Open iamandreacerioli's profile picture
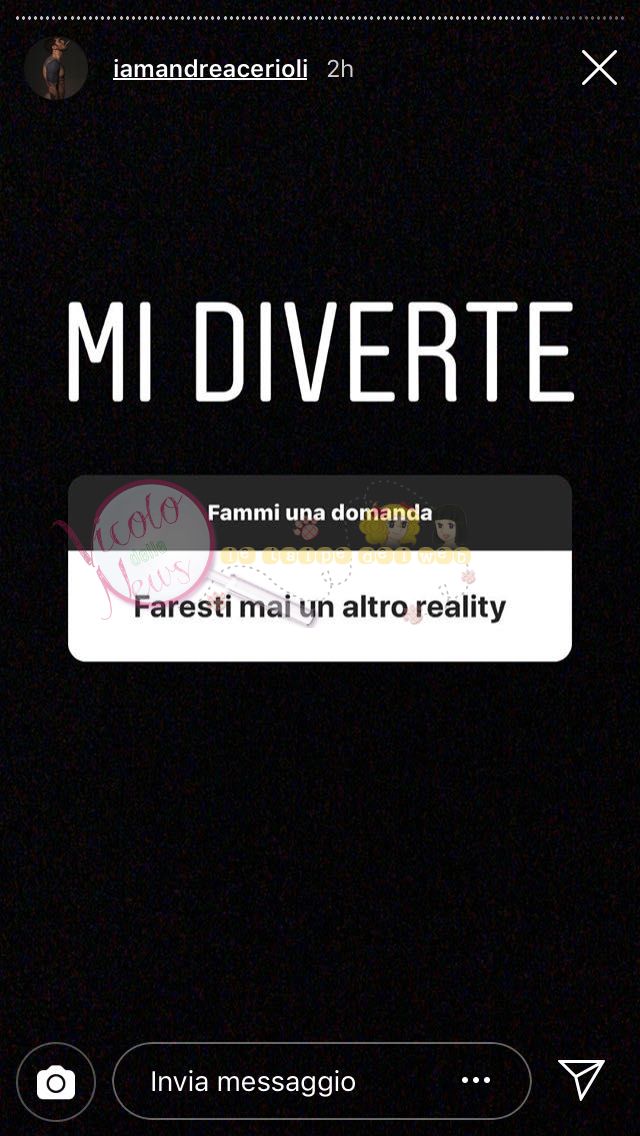Image resolution: width=640 pixels, height=1136 pixels. pyautogui.click(x=56, y=68)
